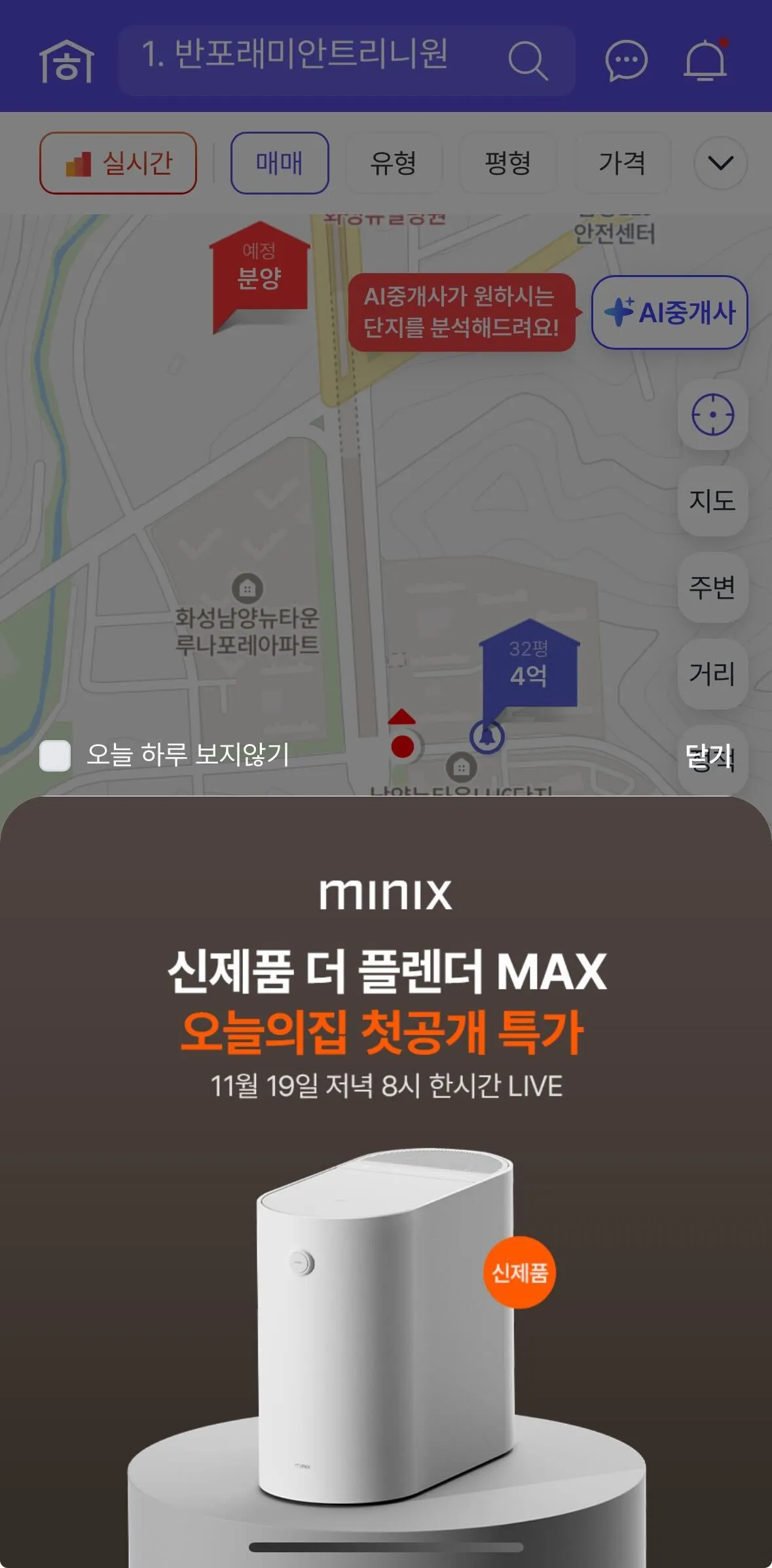Open the 유형 filter
The height and width of the screenshot is (1568, 772).
click(x=393, y=163)
